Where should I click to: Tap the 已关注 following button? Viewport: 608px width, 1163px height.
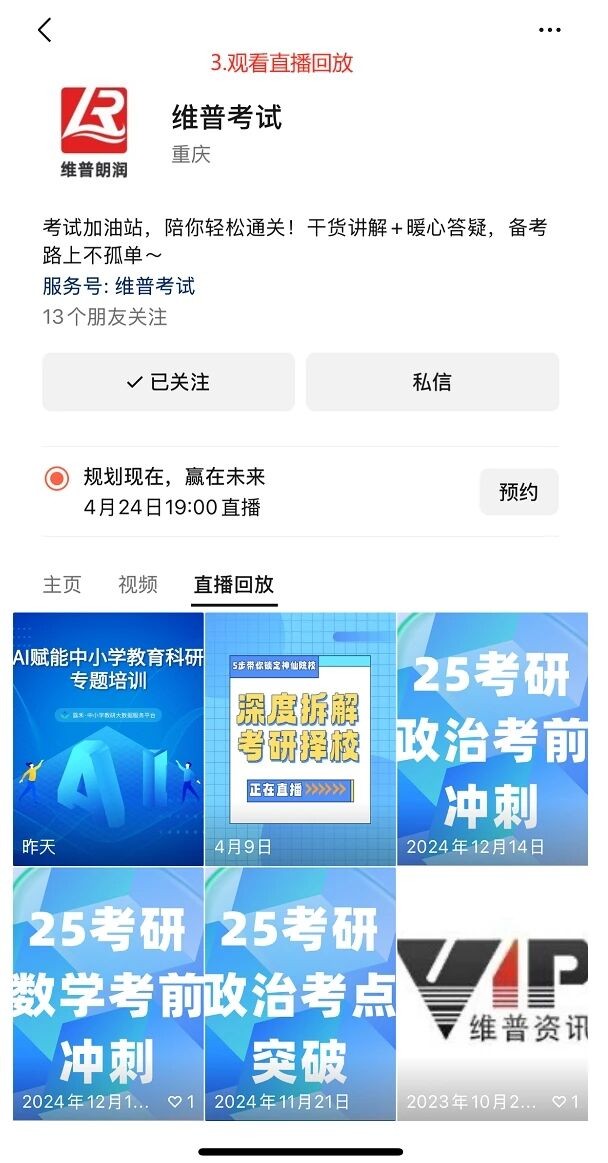pos(168,382)
